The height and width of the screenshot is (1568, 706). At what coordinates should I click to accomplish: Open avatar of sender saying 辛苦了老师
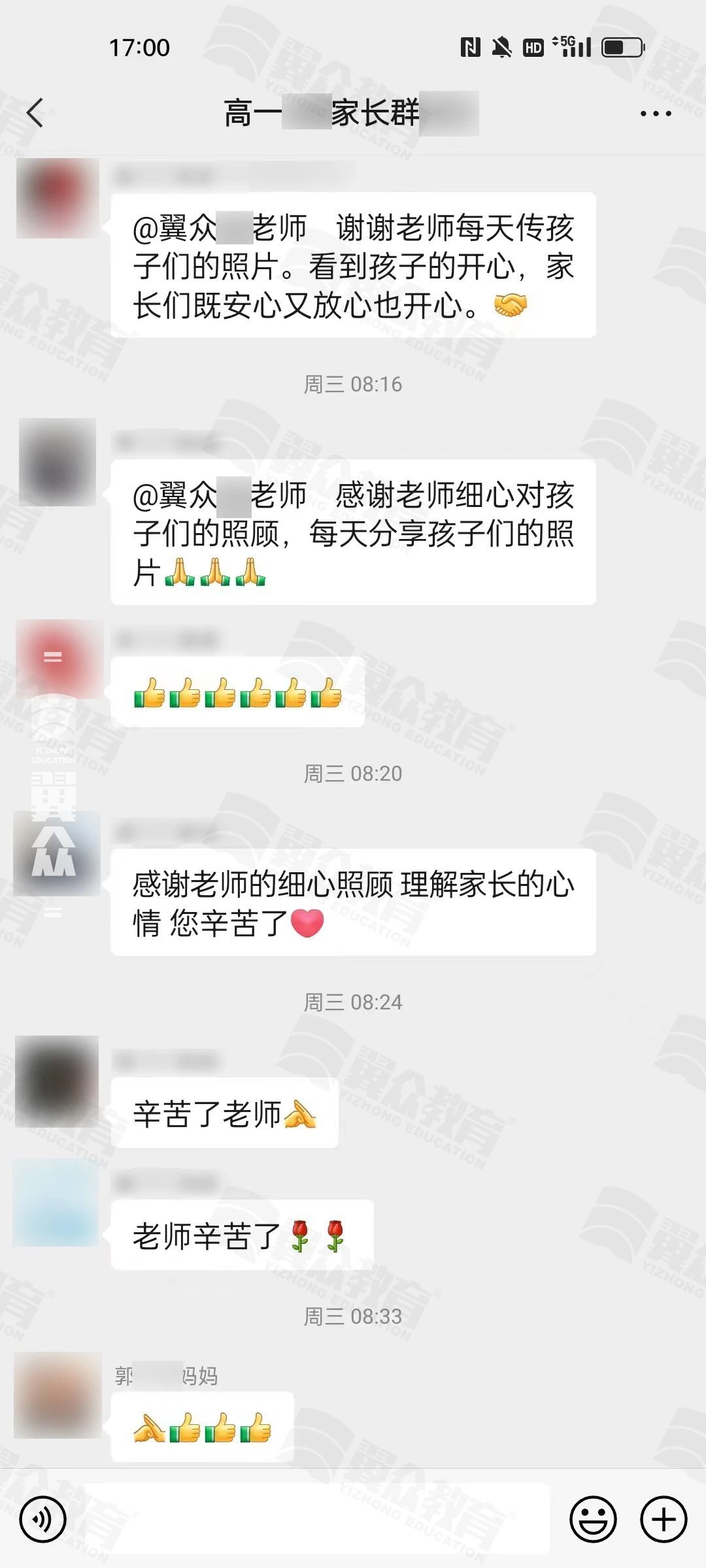pyautogui.click(x=57, y=1081)
